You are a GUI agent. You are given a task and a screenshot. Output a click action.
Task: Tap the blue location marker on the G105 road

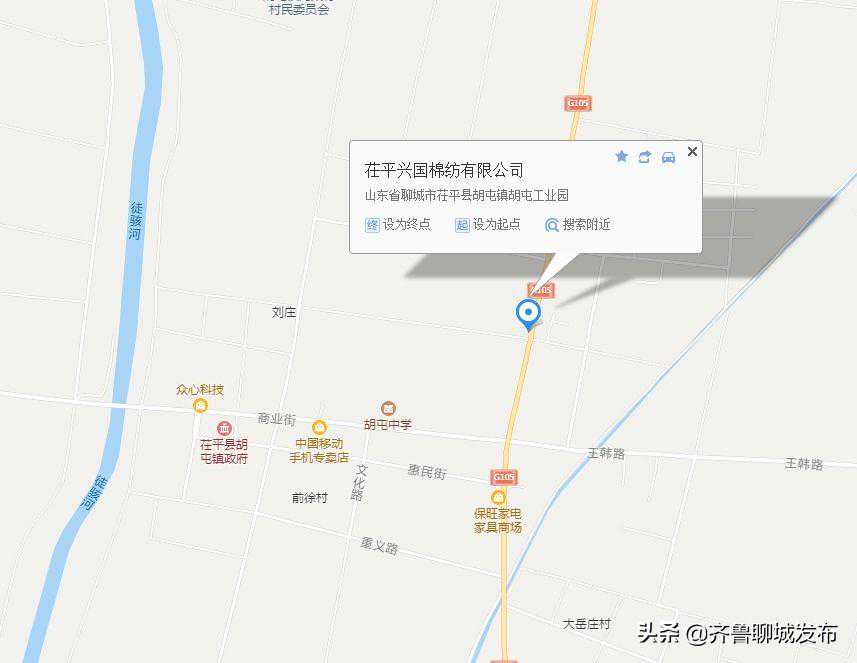[x=528, y=313]
